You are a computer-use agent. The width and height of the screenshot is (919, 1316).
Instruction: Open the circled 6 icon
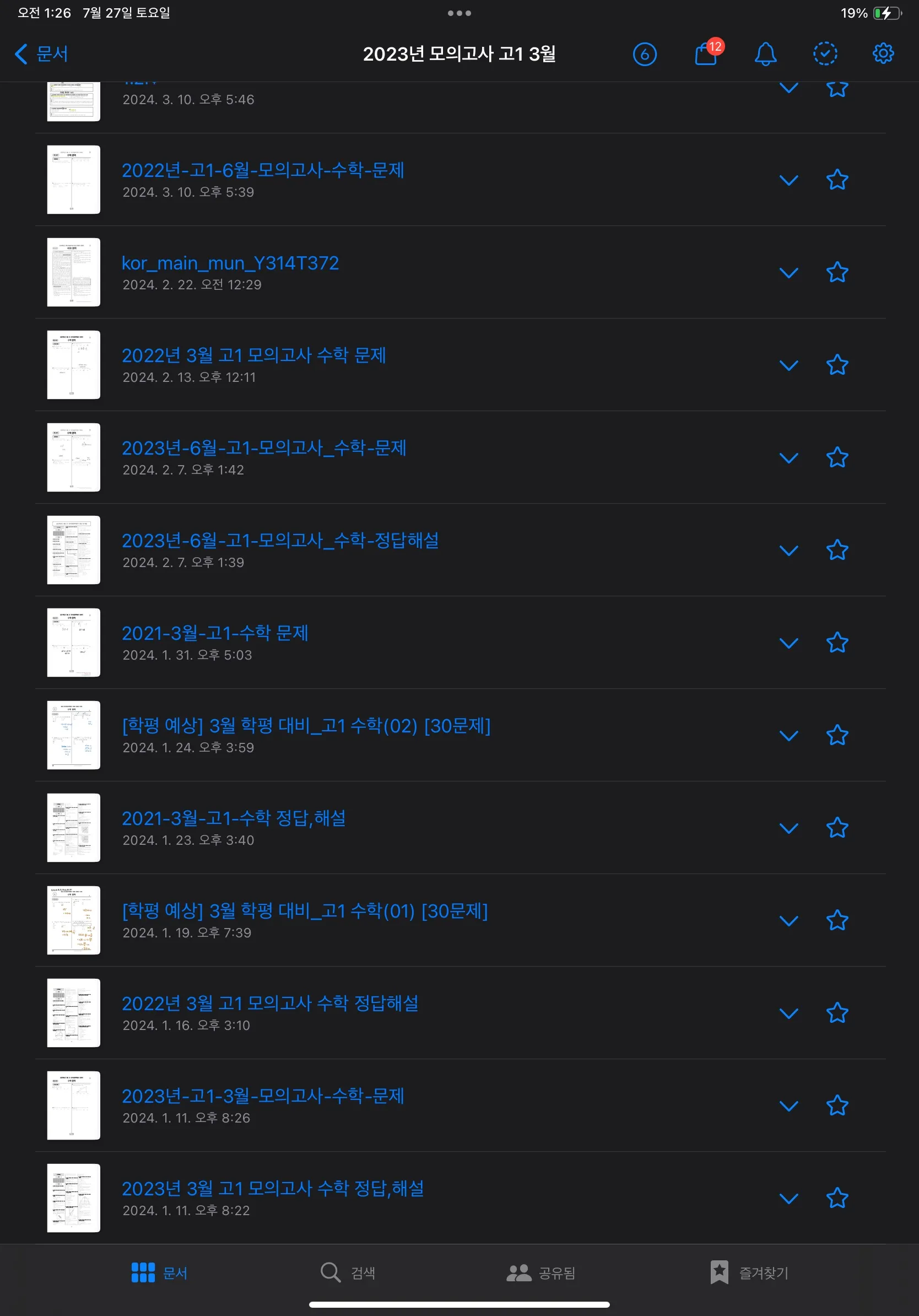[644, 55]
